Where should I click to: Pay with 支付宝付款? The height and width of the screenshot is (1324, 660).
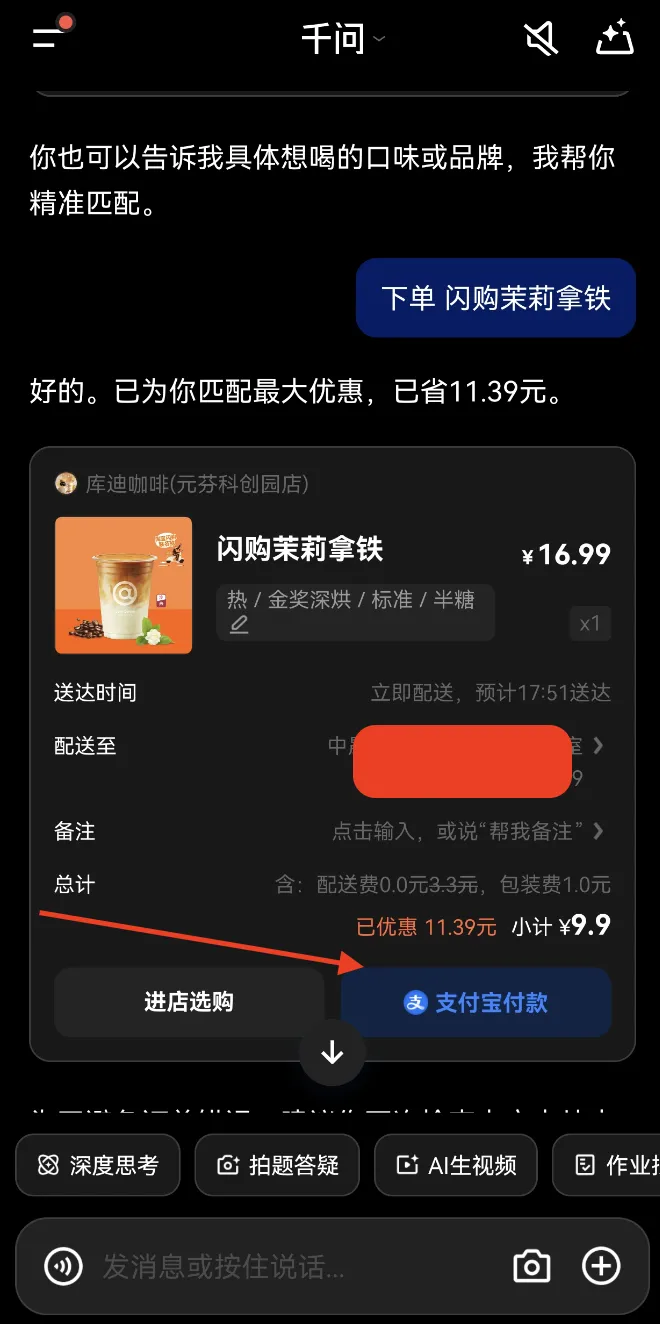point(476,1002)
